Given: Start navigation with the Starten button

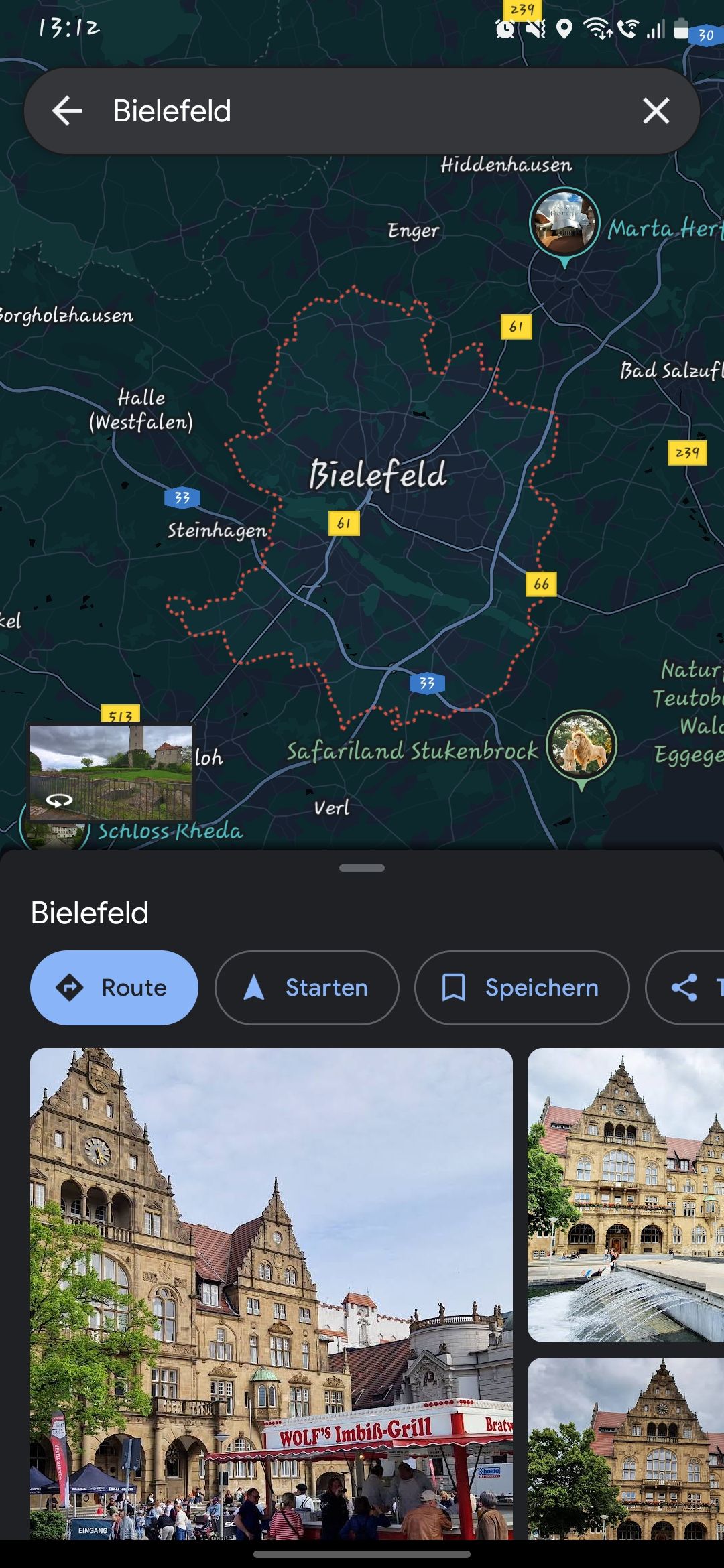Looking at the screenshot, I should click(x=306, y=988).
